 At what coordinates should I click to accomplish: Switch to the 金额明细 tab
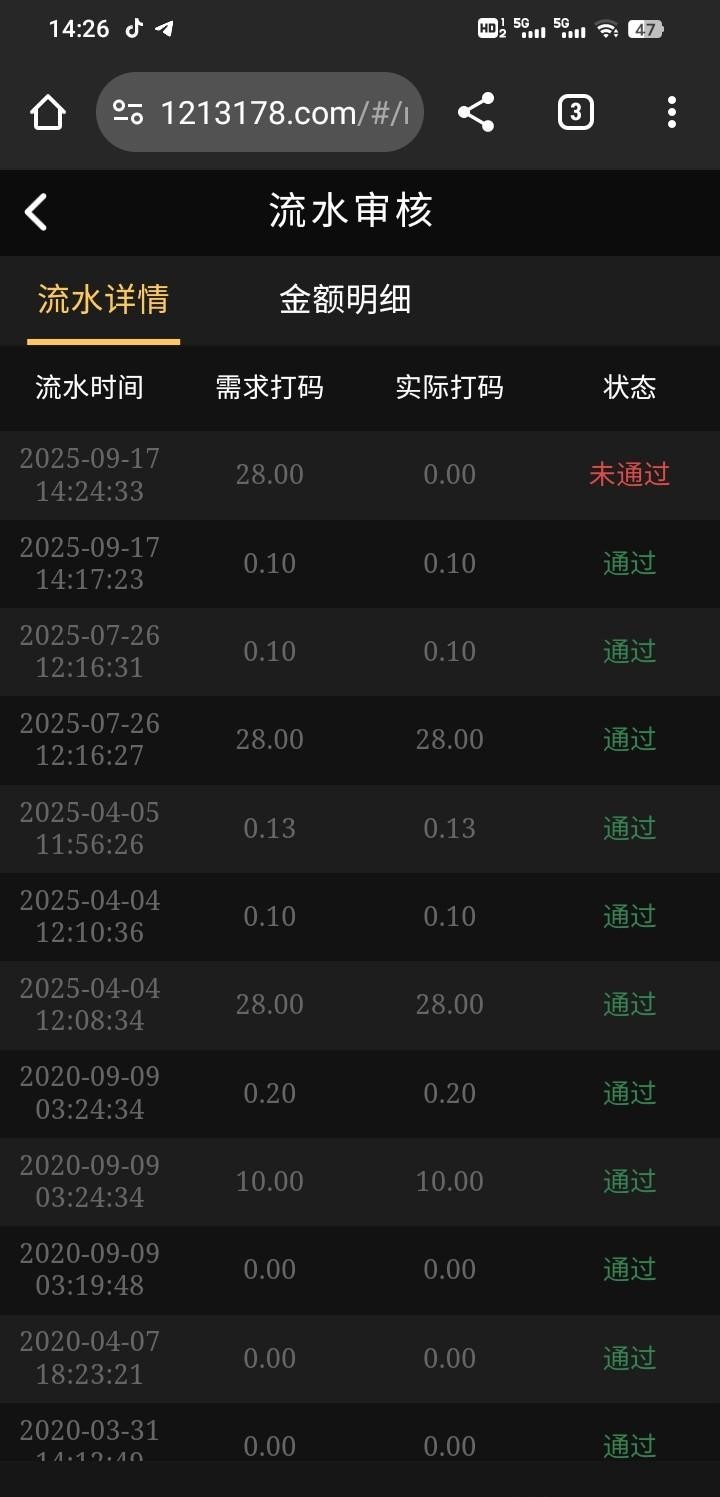point(345,300)
